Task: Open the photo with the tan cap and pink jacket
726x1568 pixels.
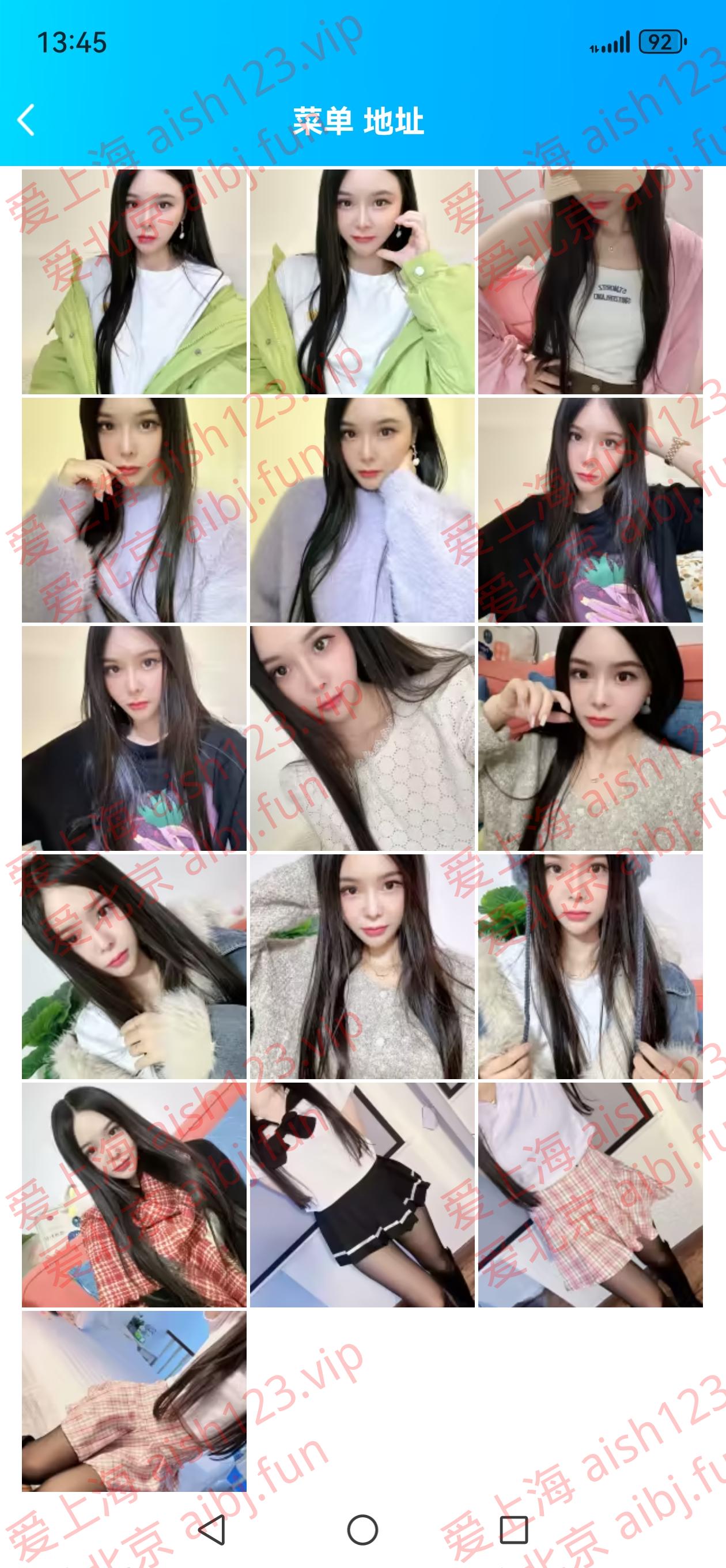Action: [x=589, y=281]
